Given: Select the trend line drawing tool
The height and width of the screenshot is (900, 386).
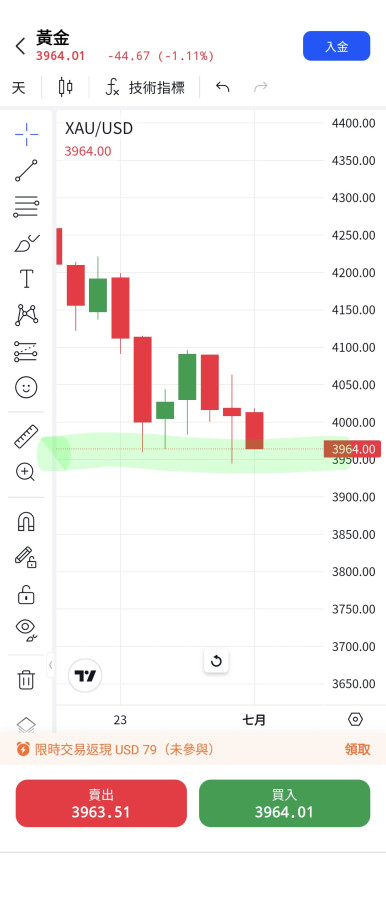Looking at the screenshot, I should (x=26, y=170).
